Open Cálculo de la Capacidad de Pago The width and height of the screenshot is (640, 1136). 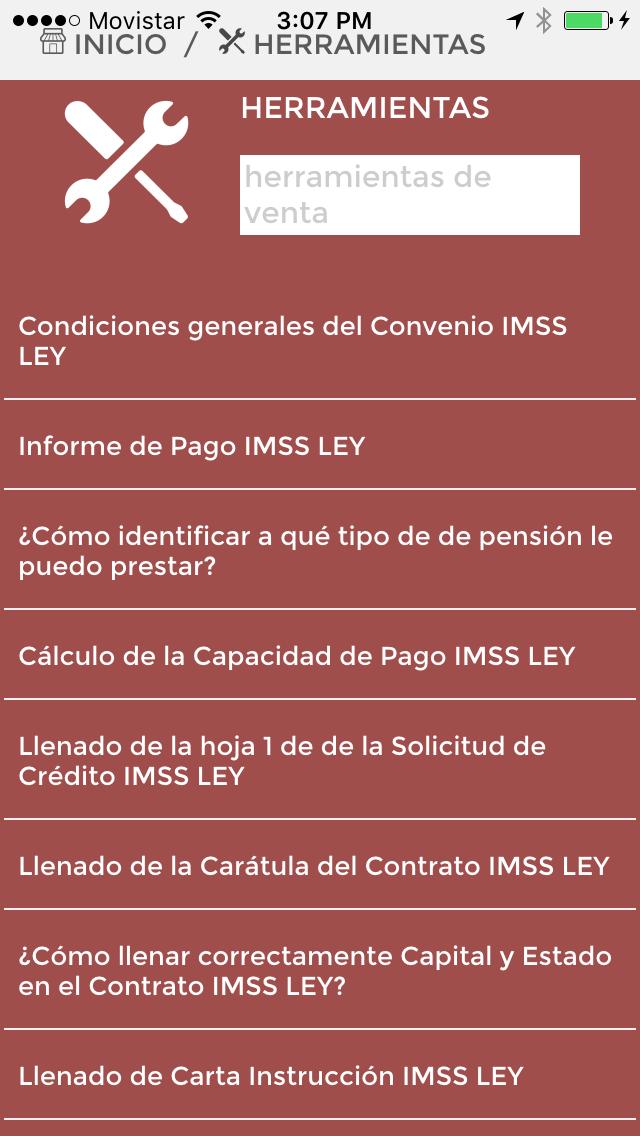320,656
